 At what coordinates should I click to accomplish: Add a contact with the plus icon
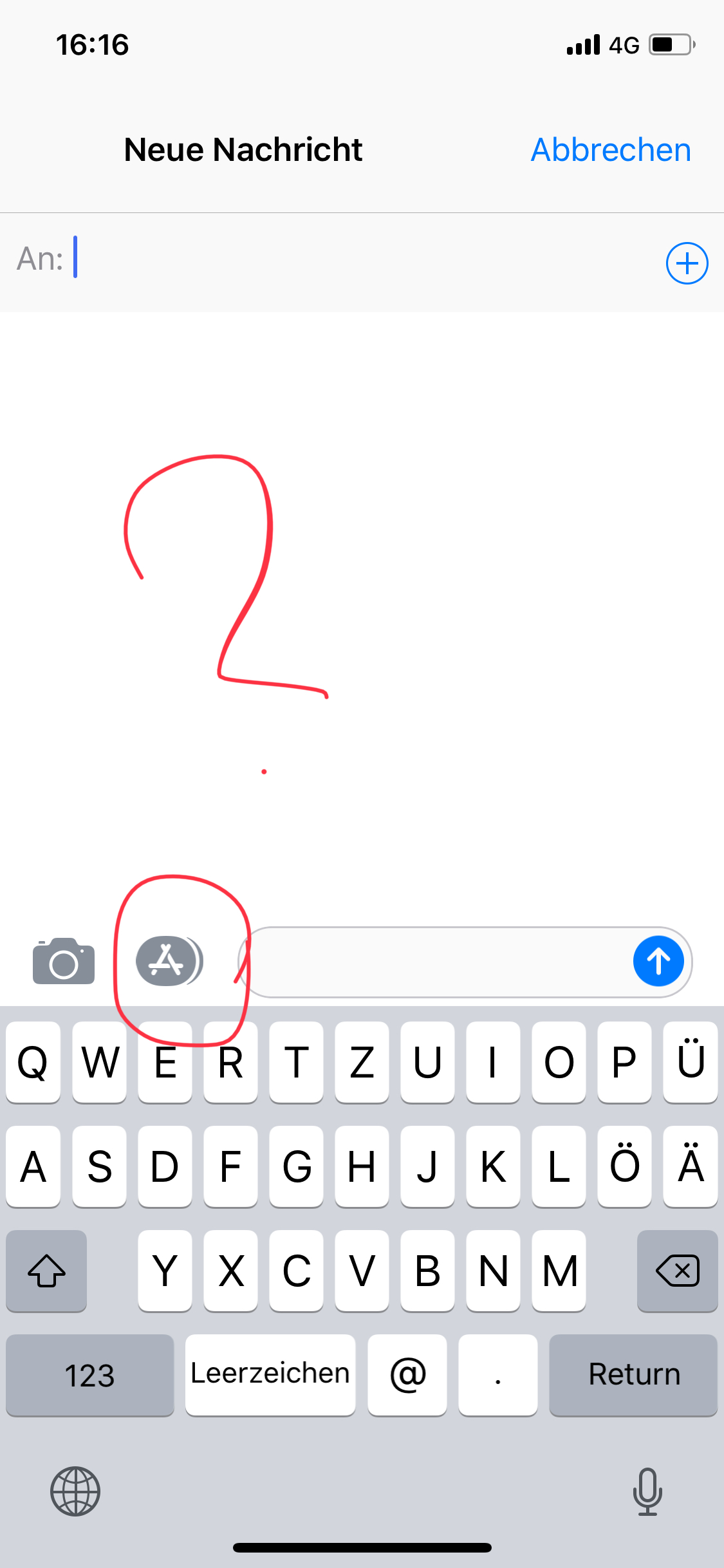tap(687, 263)
